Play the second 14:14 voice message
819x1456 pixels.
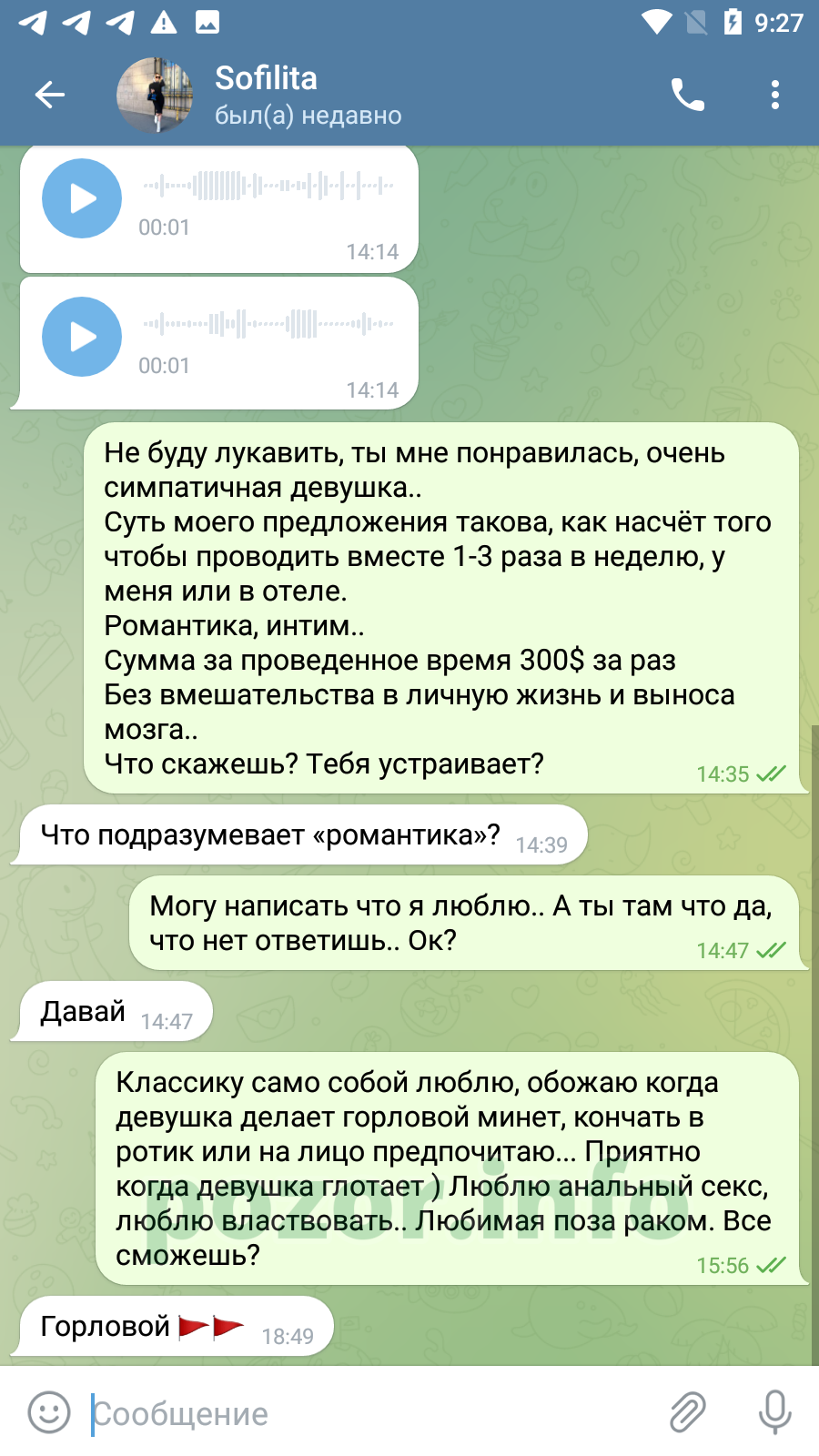tap(82, 337)
